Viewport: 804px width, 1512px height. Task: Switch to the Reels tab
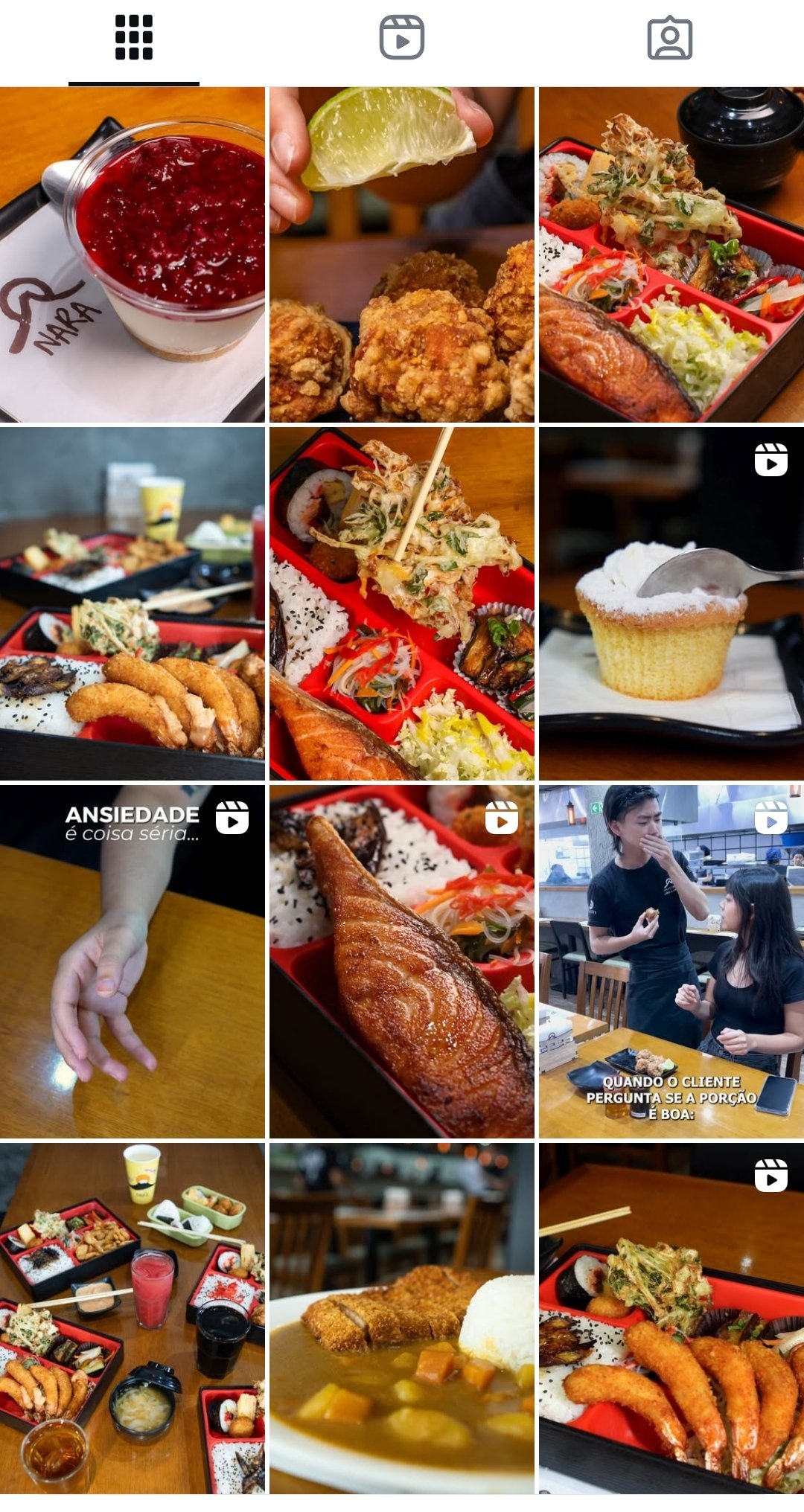click(402, 37)
